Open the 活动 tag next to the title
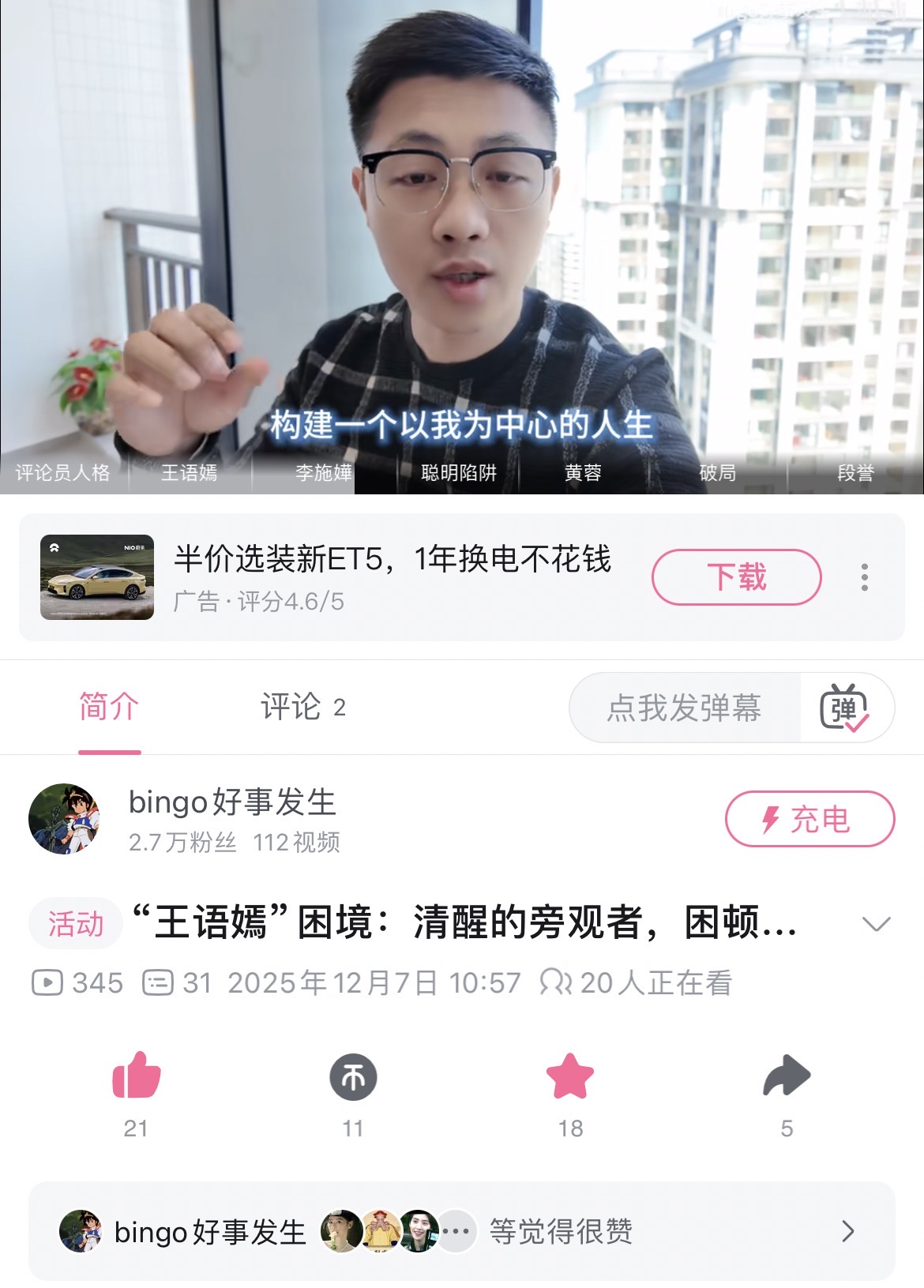 (76, 923)
